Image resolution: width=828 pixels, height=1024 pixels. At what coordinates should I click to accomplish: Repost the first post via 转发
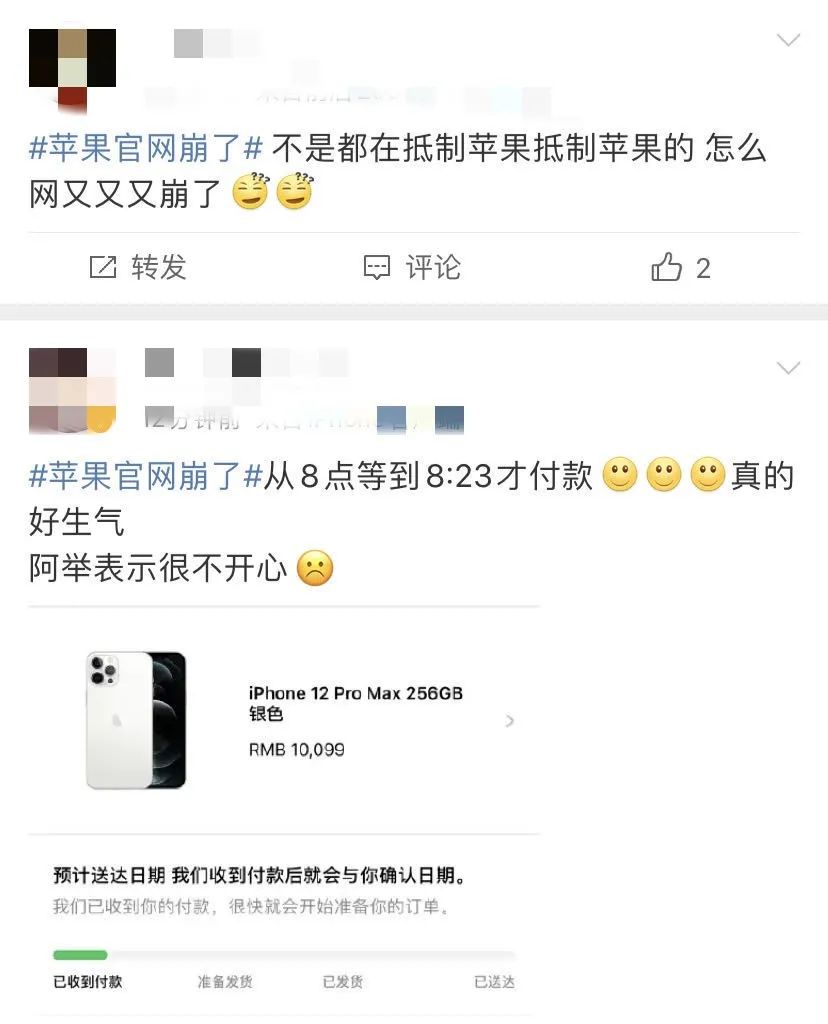139,268
